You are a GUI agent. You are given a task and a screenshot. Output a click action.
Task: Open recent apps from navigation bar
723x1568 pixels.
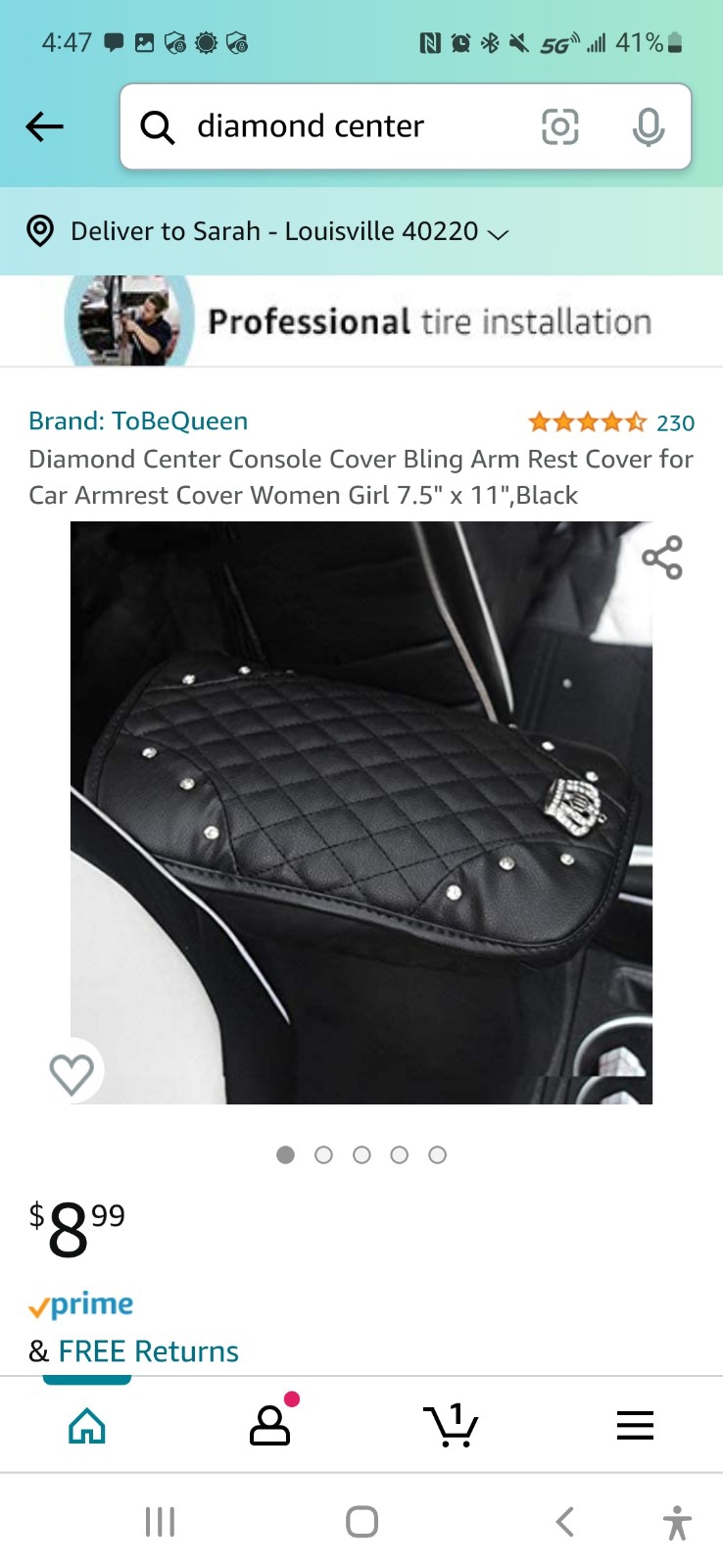click(x=160, y=1522)
